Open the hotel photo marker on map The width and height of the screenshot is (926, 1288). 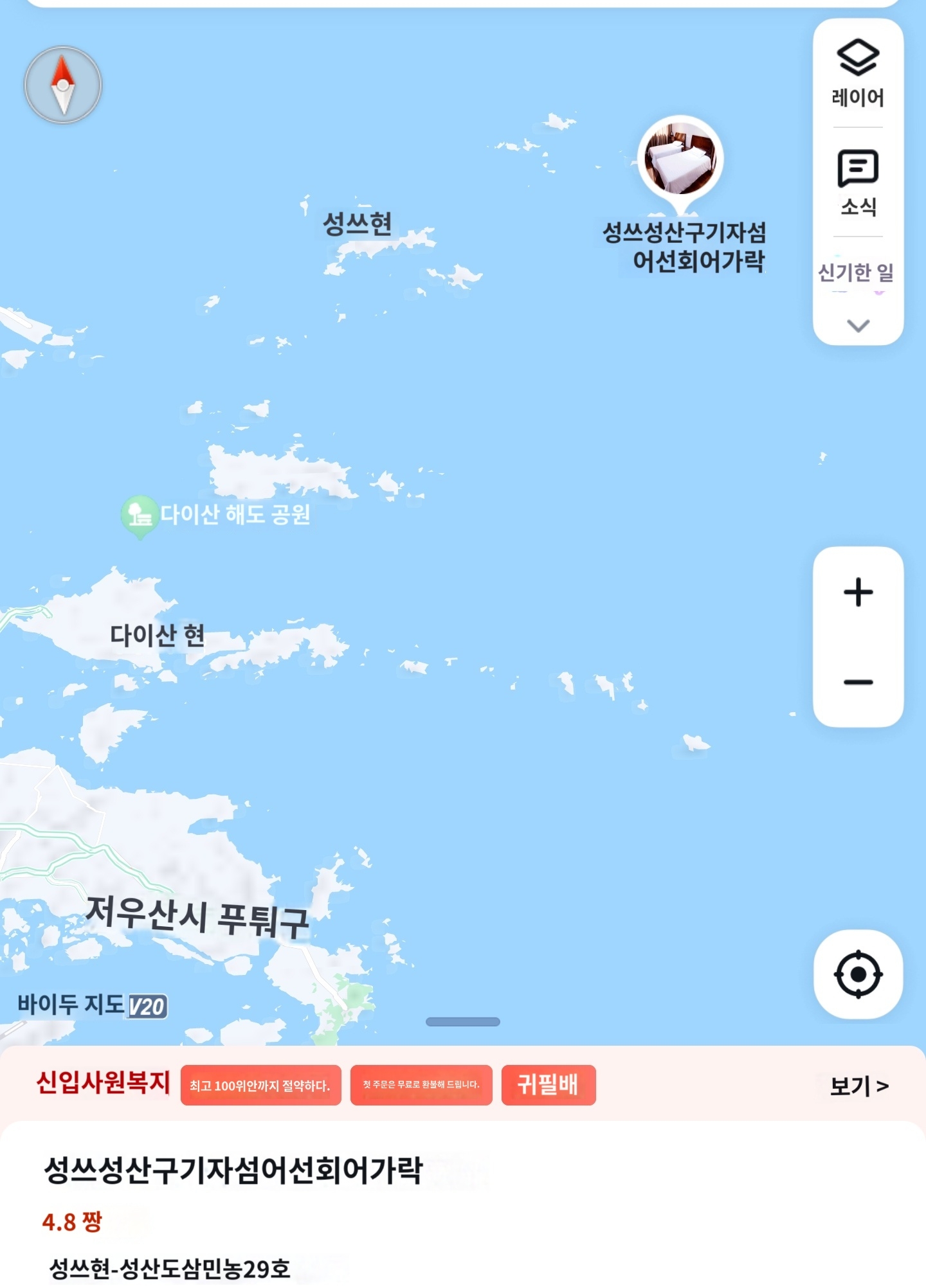coord(680,159)
